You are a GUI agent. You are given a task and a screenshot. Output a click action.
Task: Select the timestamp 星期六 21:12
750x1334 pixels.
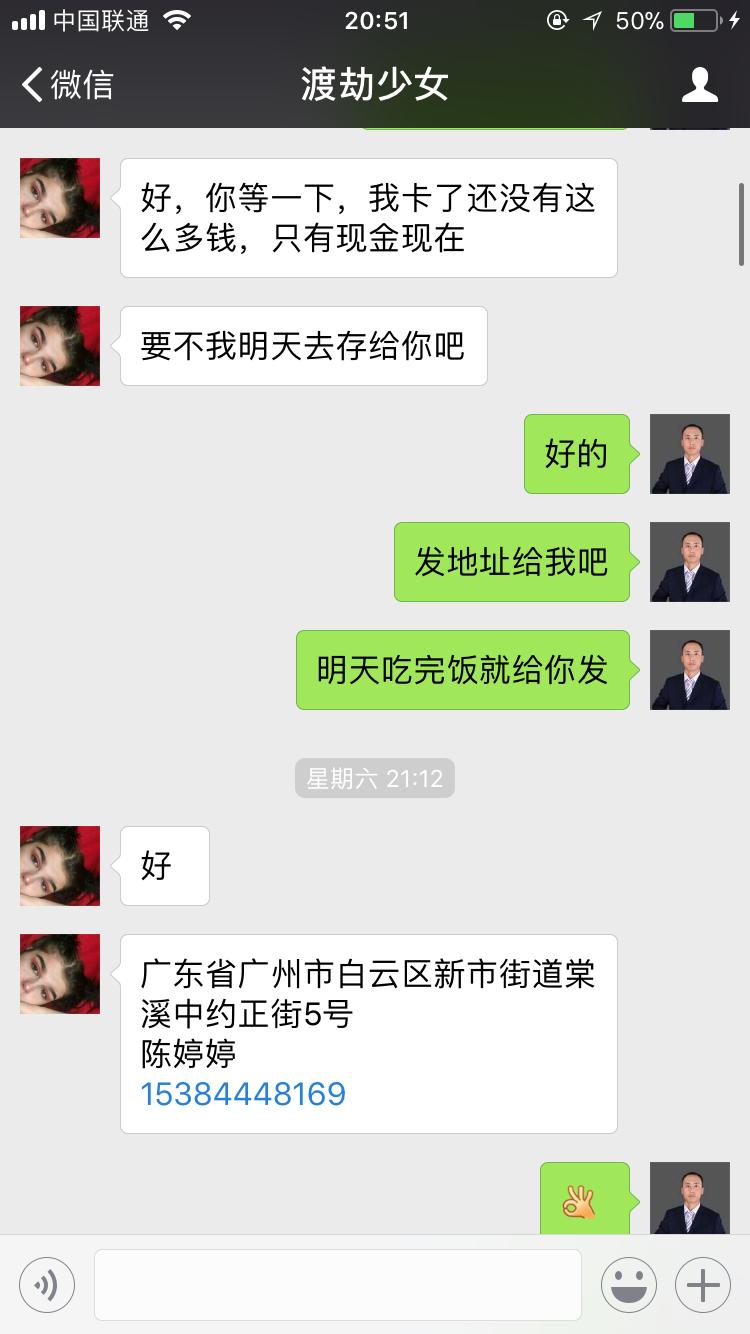pyautogui.click(x=374, y=778)
